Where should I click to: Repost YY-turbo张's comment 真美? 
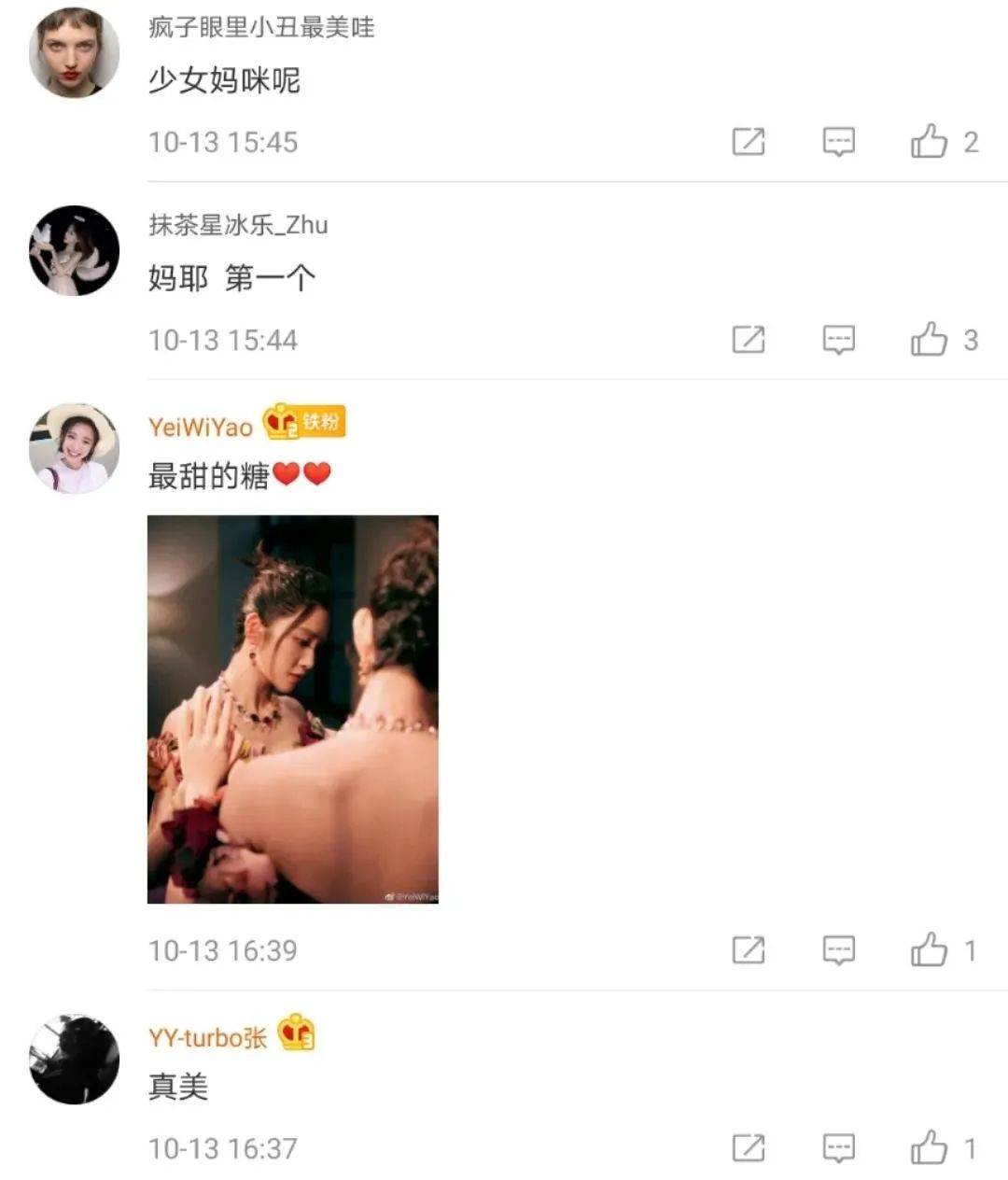749,1147
